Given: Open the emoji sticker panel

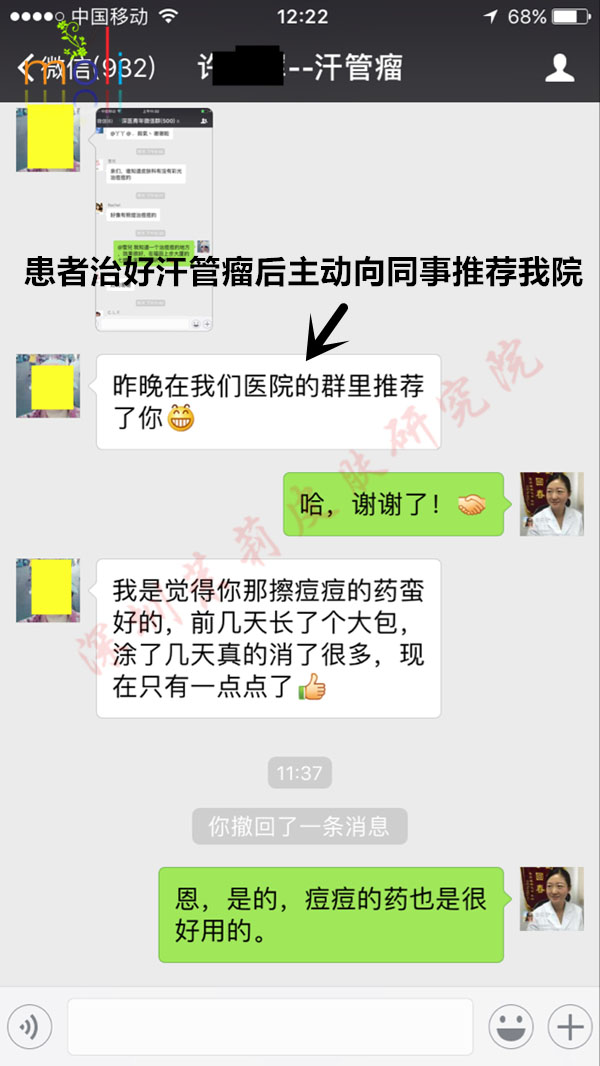Looking at the screenshot, I should (510, 1027).
